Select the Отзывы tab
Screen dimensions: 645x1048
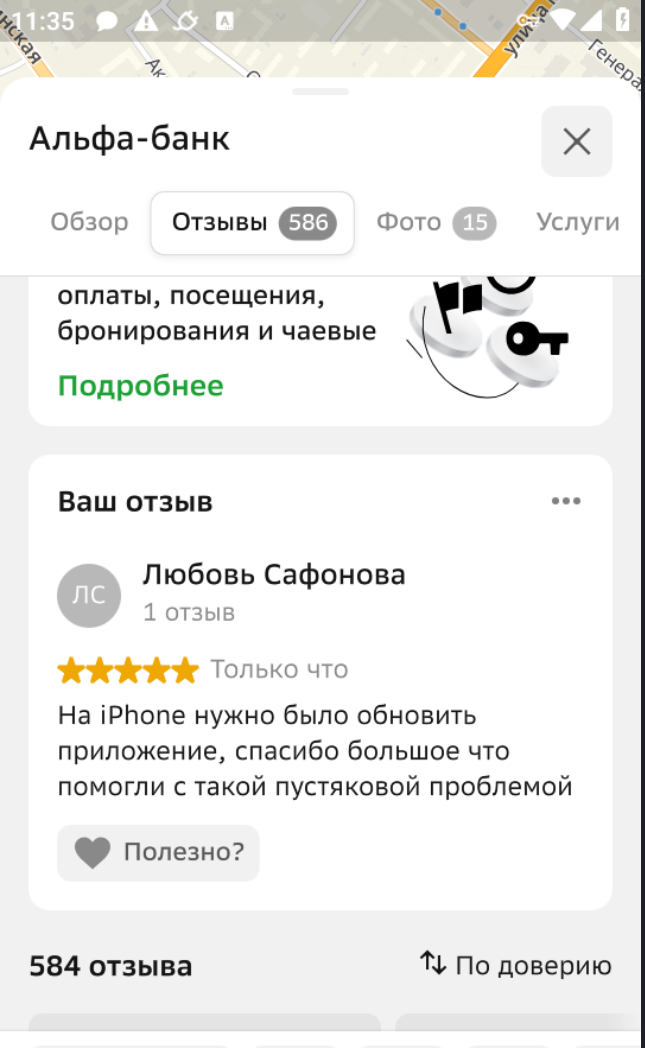tap(252, 222)
